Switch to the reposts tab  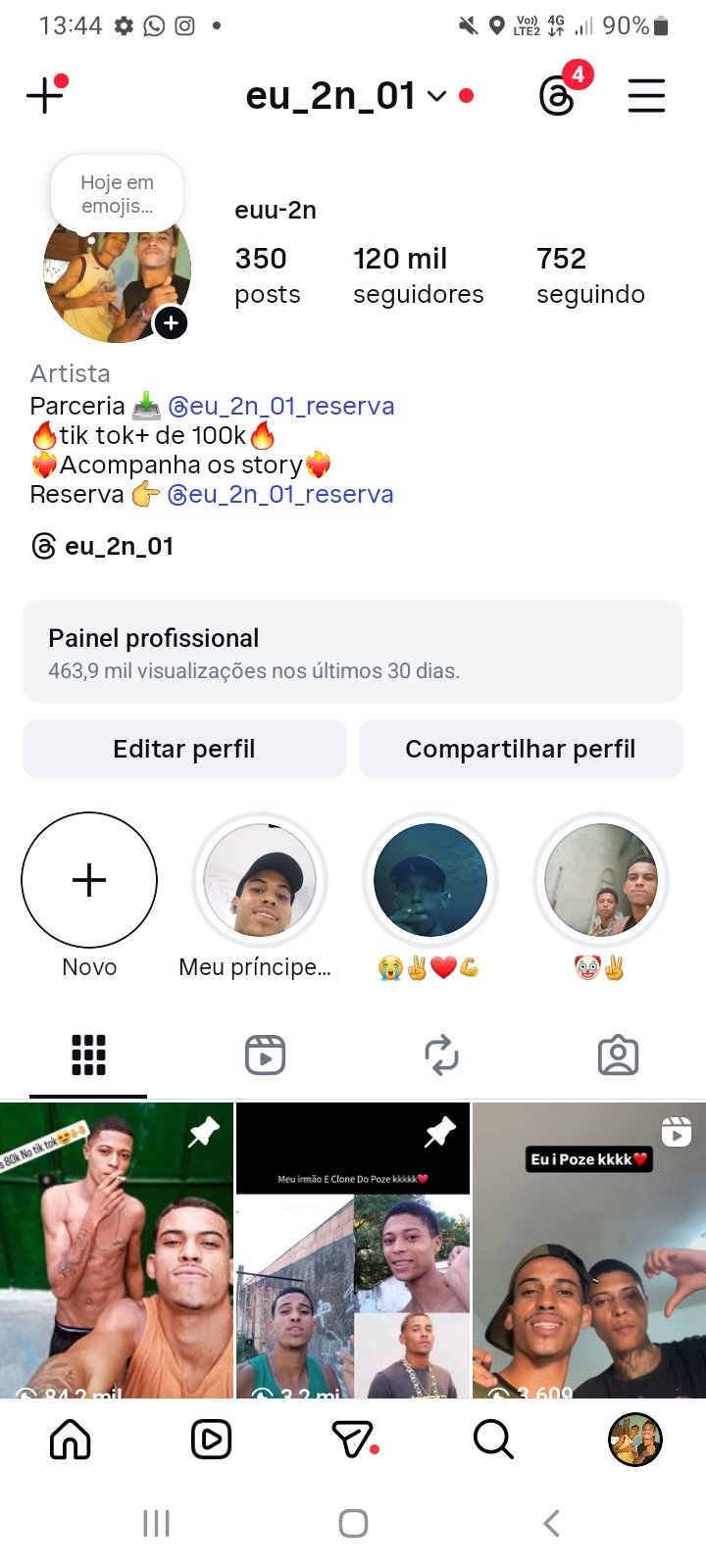coord(441,1055)
